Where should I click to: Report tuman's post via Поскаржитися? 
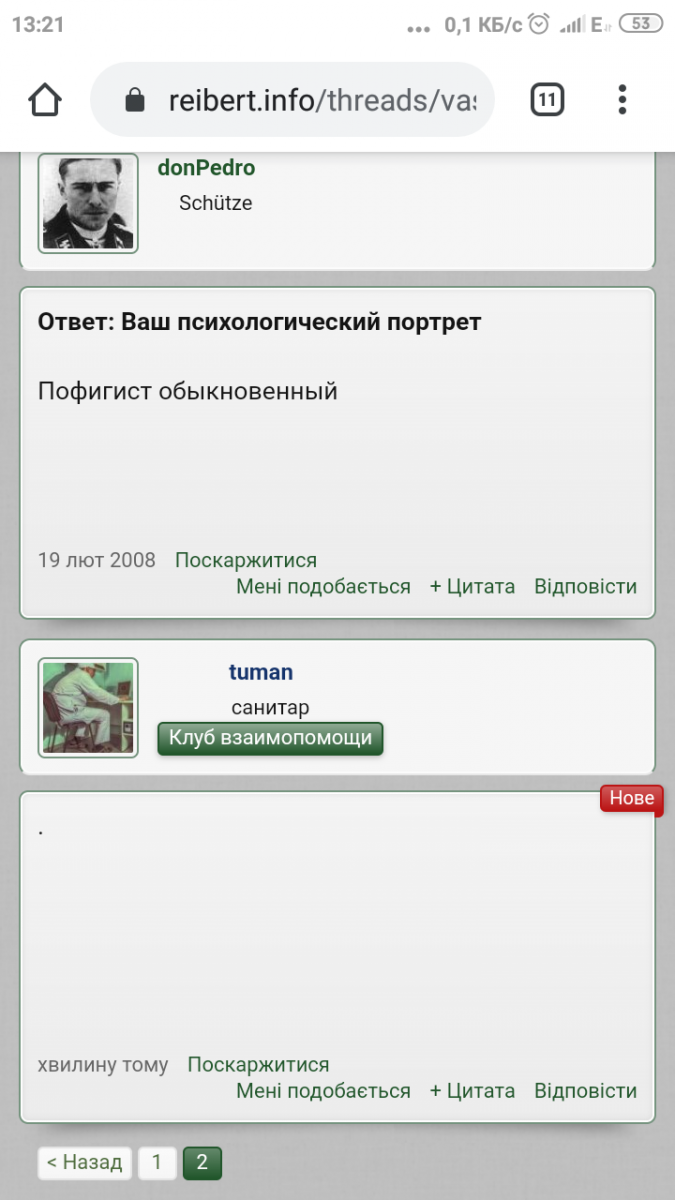[258, 1065]
